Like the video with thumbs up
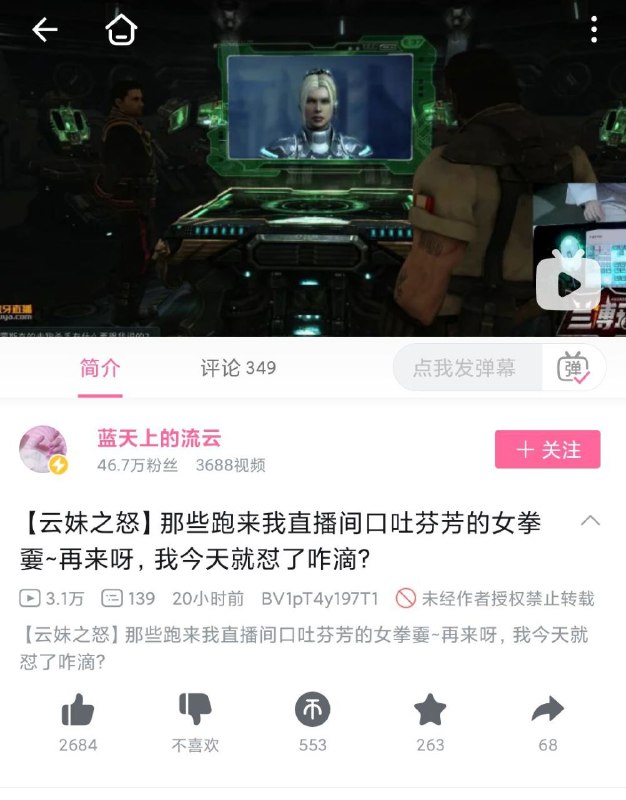The width and height of the screenshot is (626, 800). (77, 712)
